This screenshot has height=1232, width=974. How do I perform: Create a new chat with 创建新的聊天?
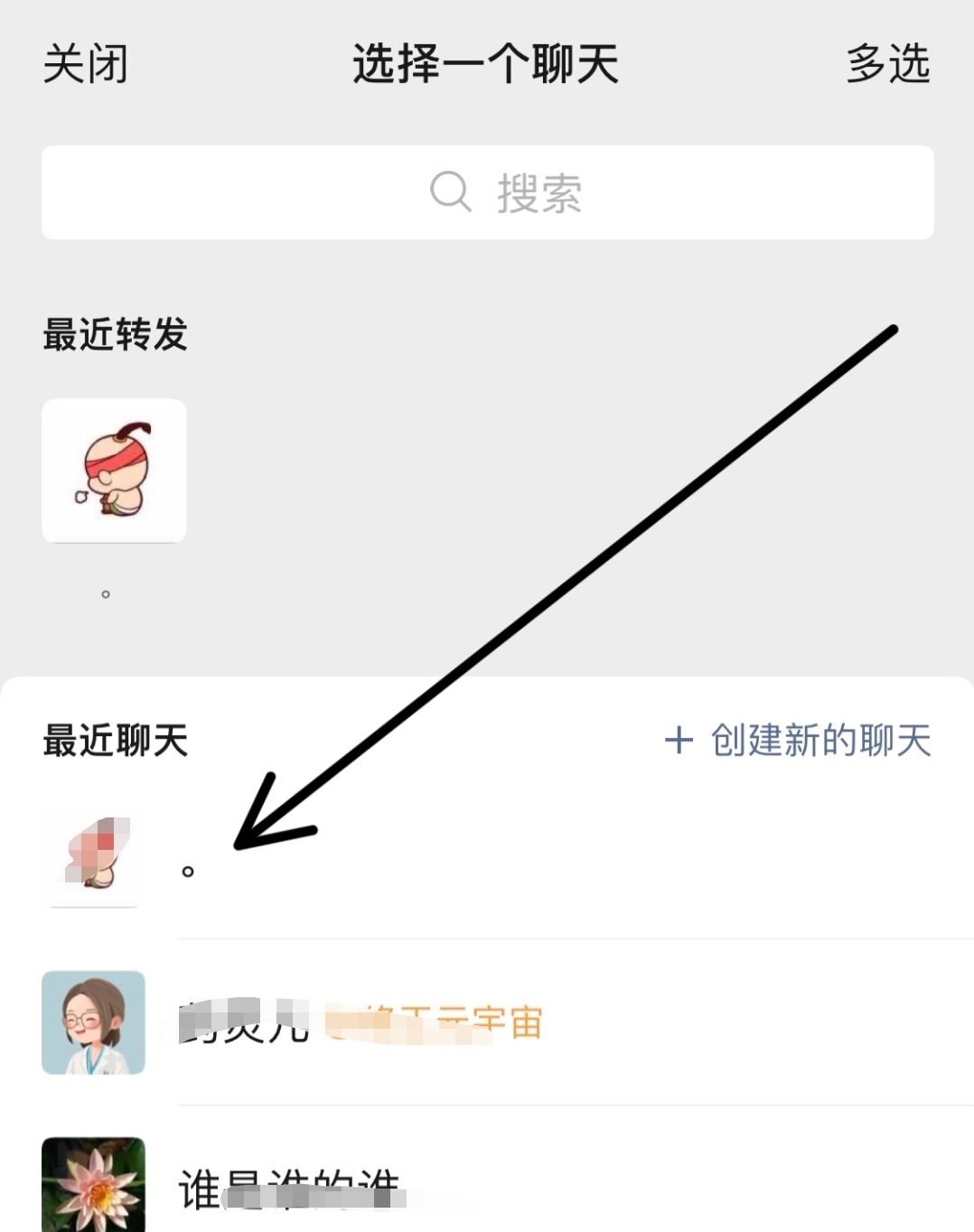(x=819, y=742)
